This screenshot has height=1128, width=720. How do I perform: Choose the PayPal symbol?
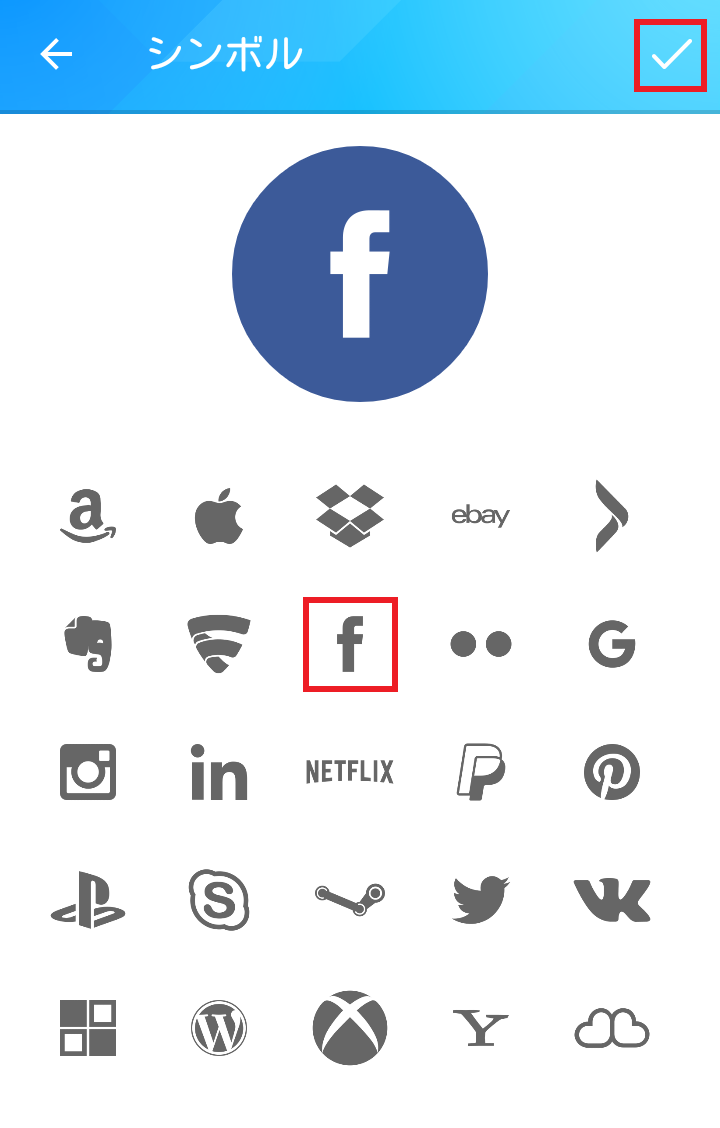(481, 772)
